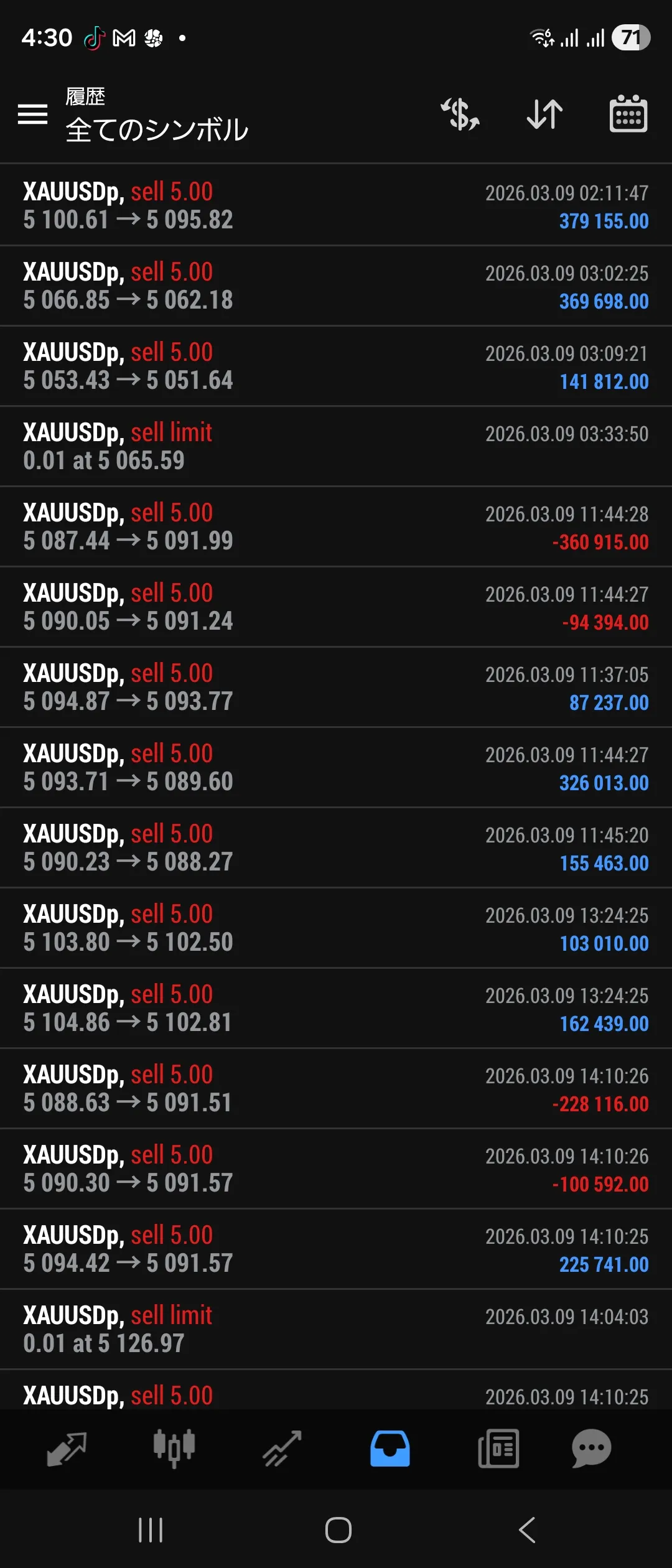The image size is (672, 1568).
Task: Expand the sell trade with loss -228 116.00
Action: (x=336, y=1088)
